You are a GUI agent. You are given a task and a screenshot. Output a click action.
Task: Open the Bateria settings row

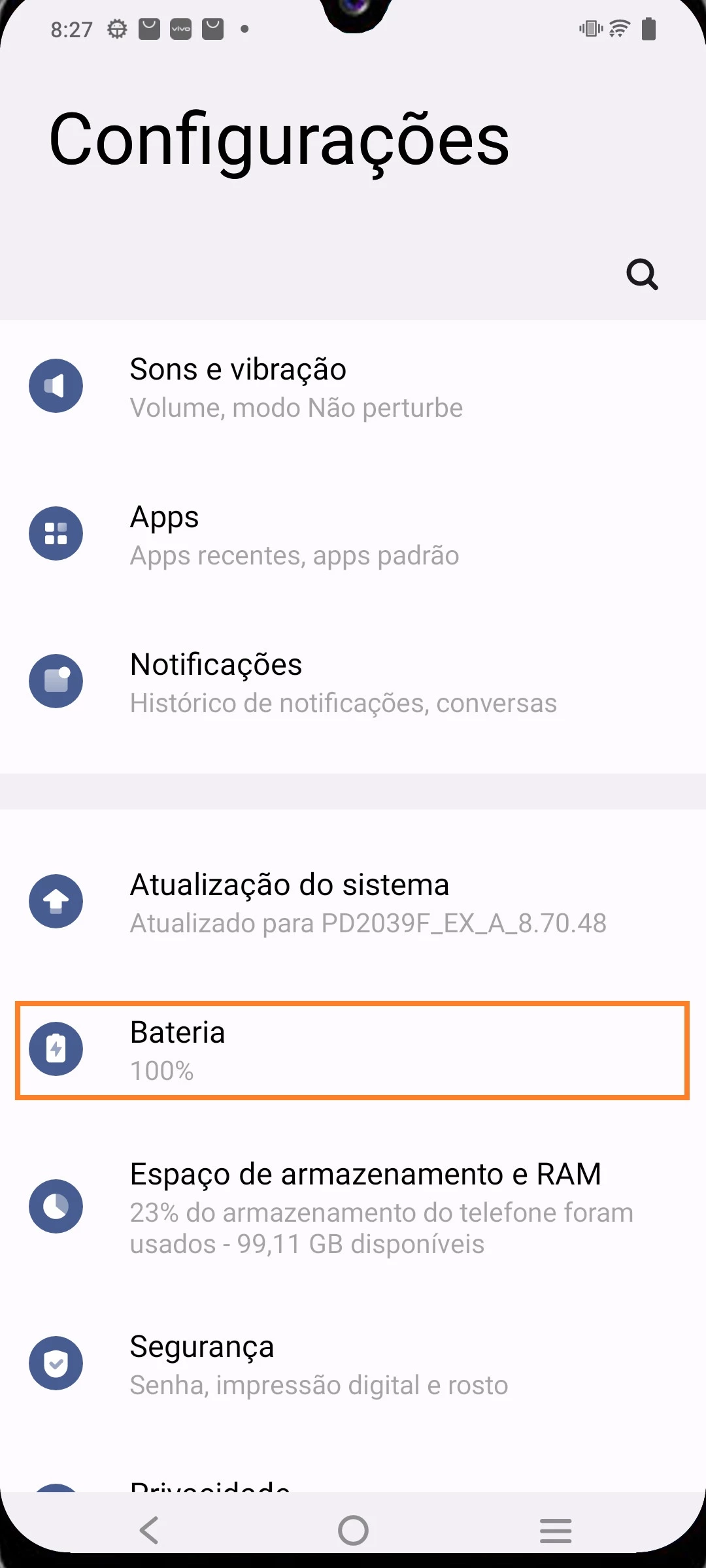pos(353,1050)
